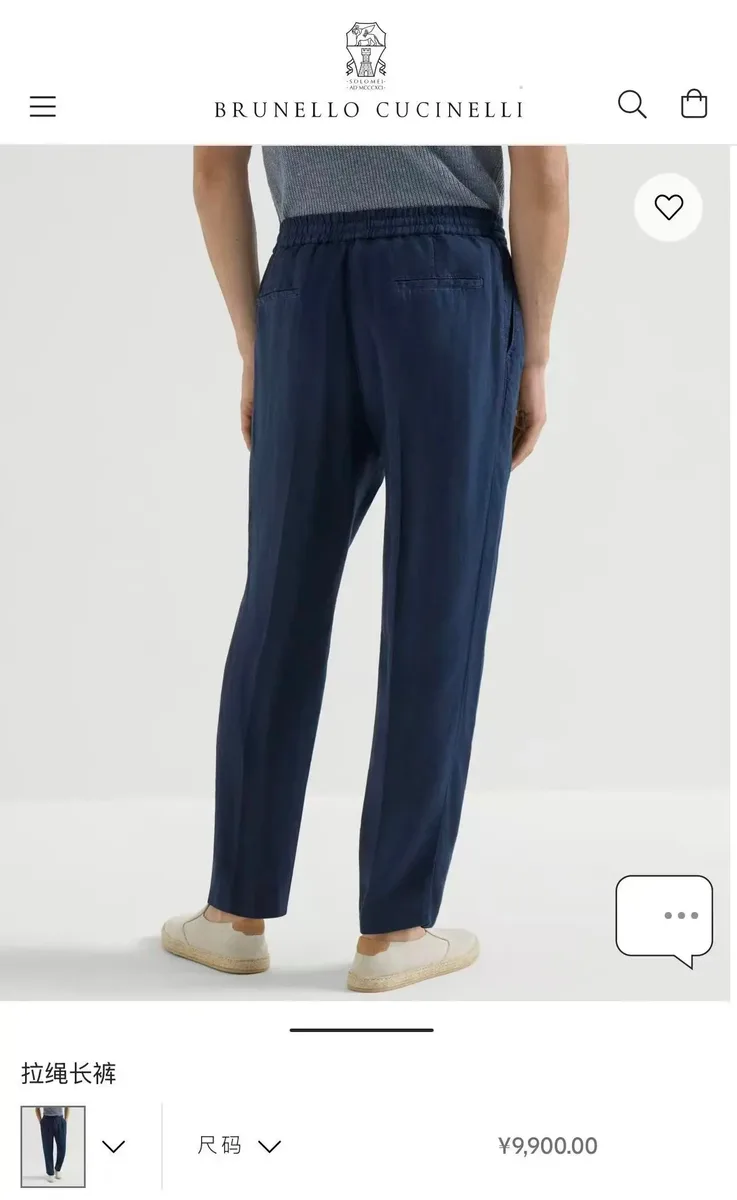Add trousers to wishlist with heart
The width and height of the screenshot is (737, 1200).
[668, 207]
